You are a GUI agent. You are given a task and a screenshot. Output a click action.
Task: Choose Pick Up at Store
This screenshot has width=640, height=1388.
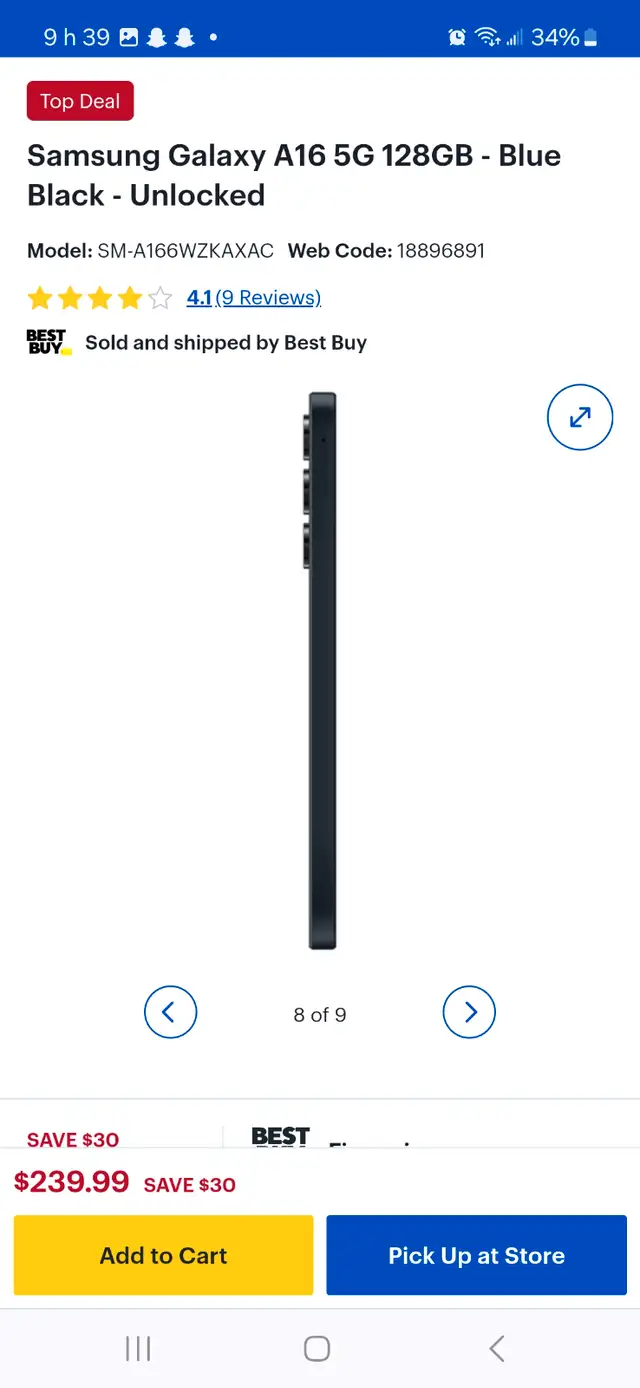coord(476,1255)
